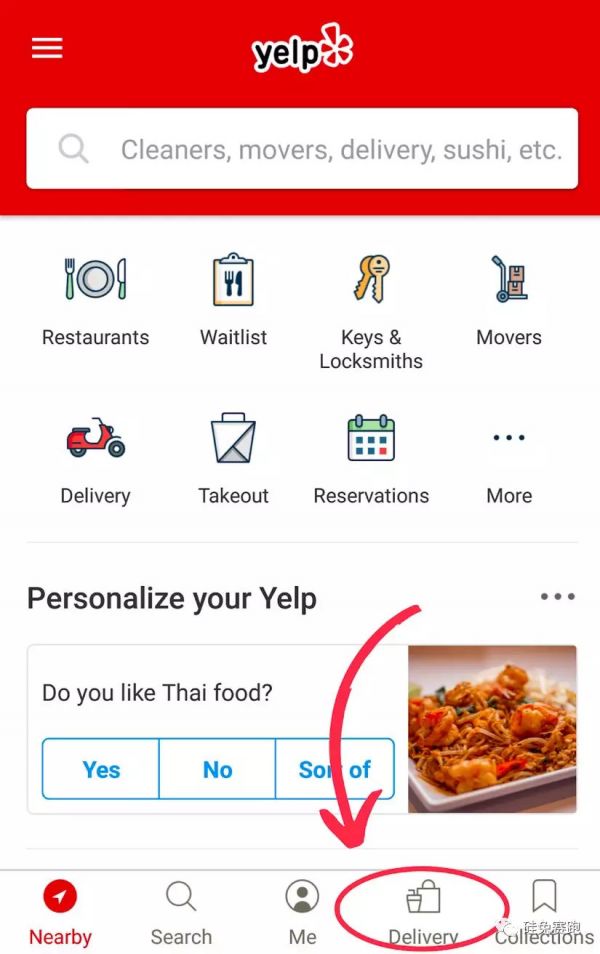600x954 pixels.
Task: Browse the Restaurants category
Action: [95, 301]
